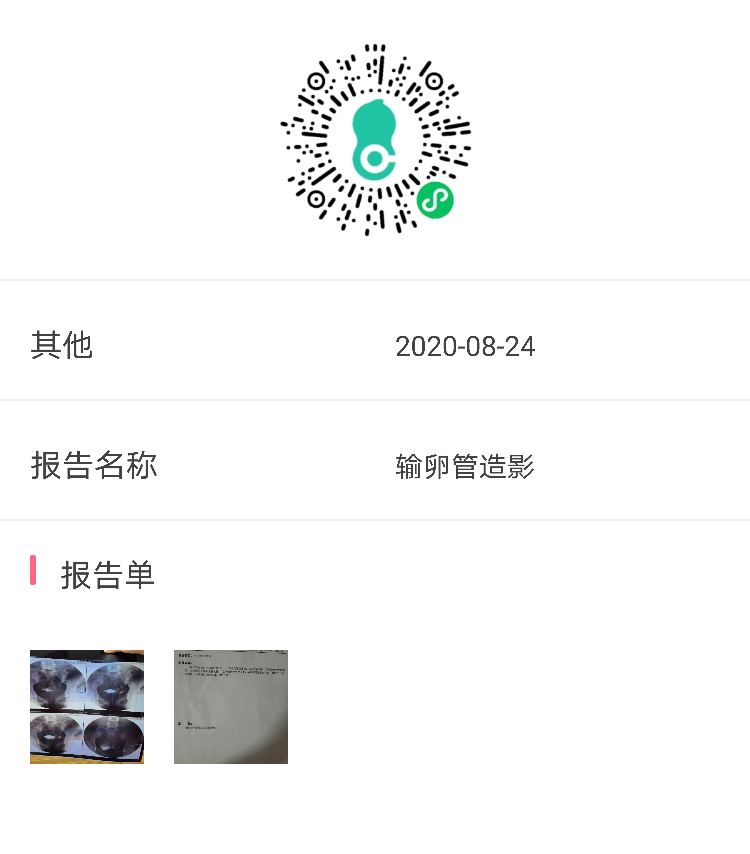Tap the small green S badge on the QR code
The image size is (750, 854).
coord(434,200)
